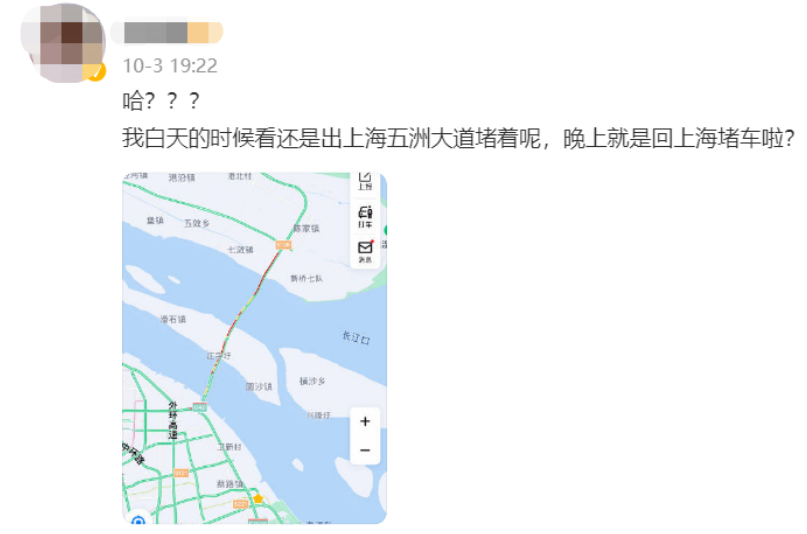This screenshot has width=807, height=534.
Task: Enlarge the attached map screenshot image
Action: point(254,347)
